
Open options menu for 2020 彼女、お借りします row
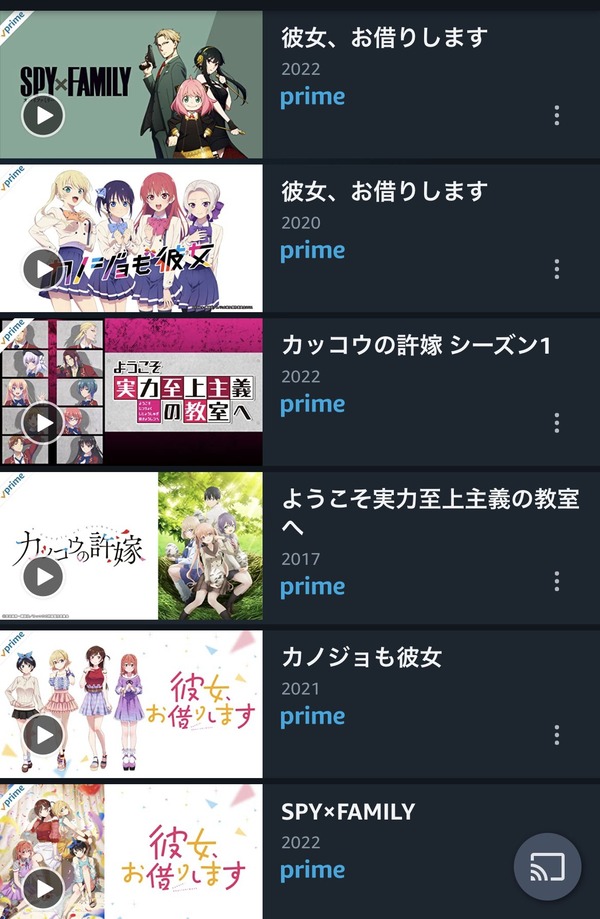[557, 269]
